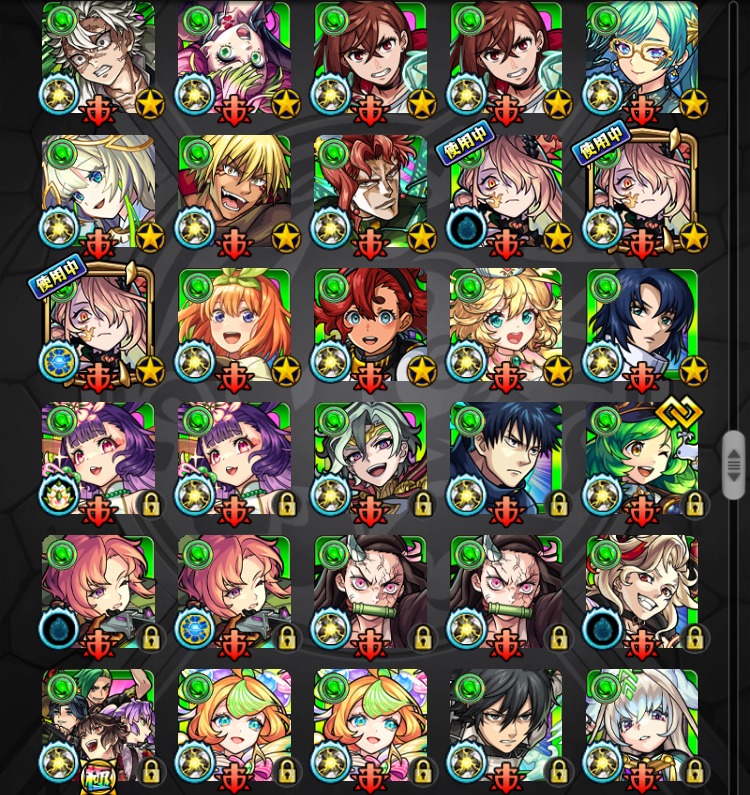Select the white-haired man with glasses
Image resolution: width=750 pixels, height=795 pixels.
click(98, 58)
